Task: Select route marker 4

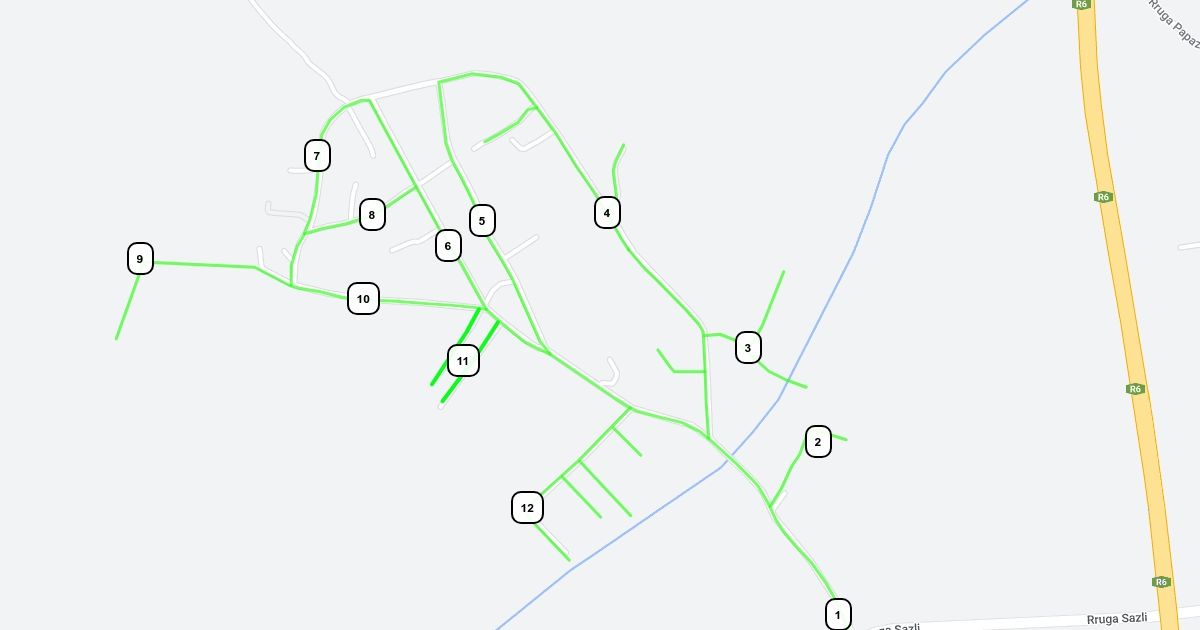Action: [607, 212]
